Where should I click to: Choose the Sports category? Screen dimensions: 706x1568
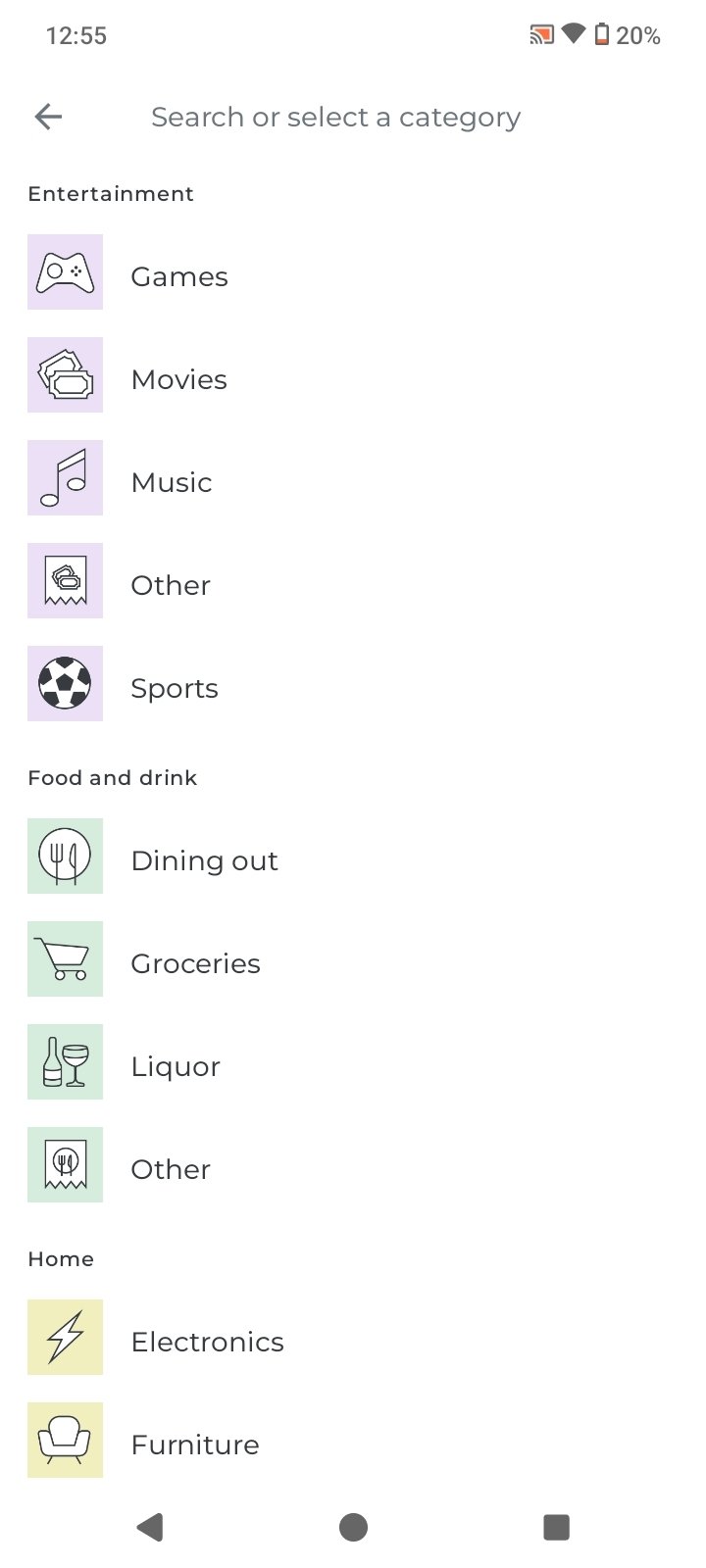coord(175,688)
